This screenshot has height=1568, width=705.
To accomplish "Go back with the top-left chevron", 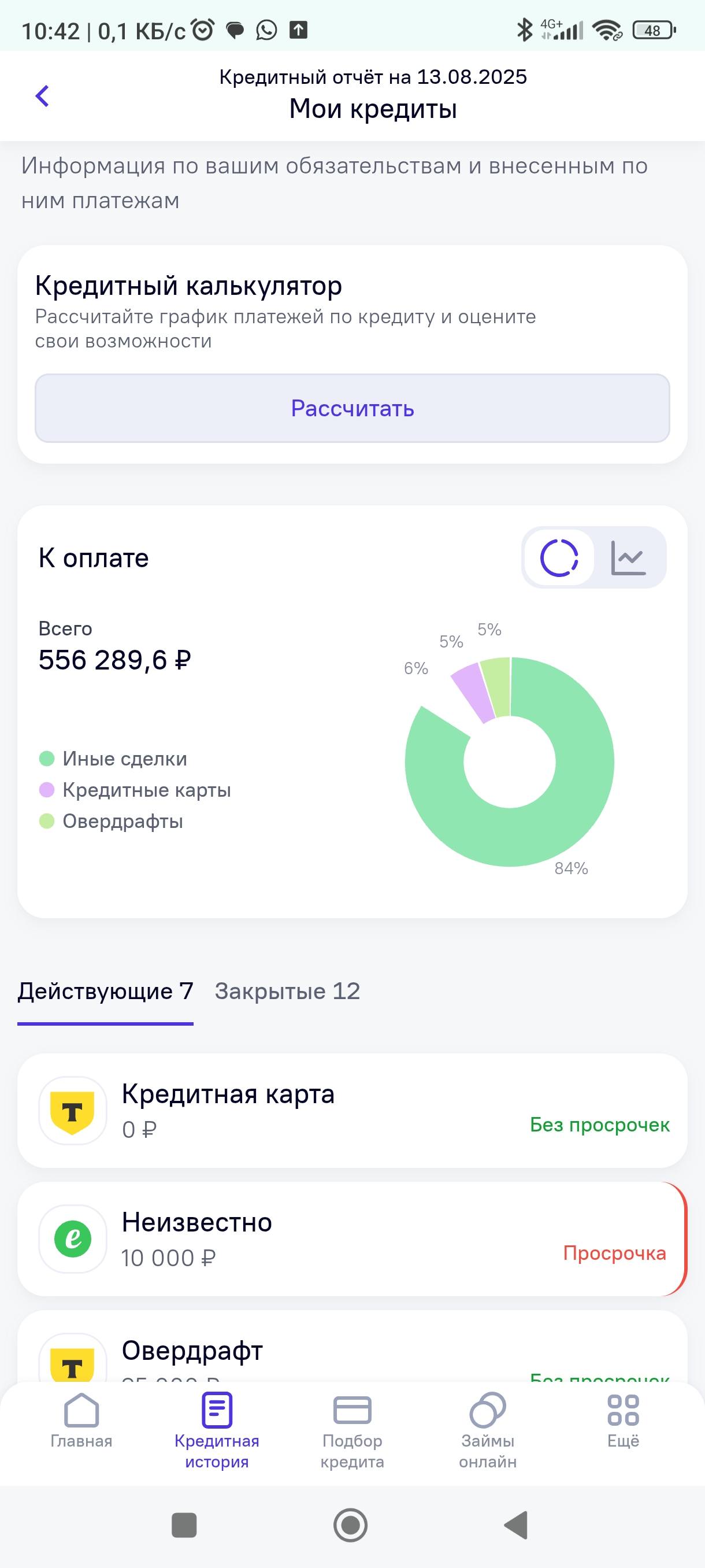I will [43, 96].
